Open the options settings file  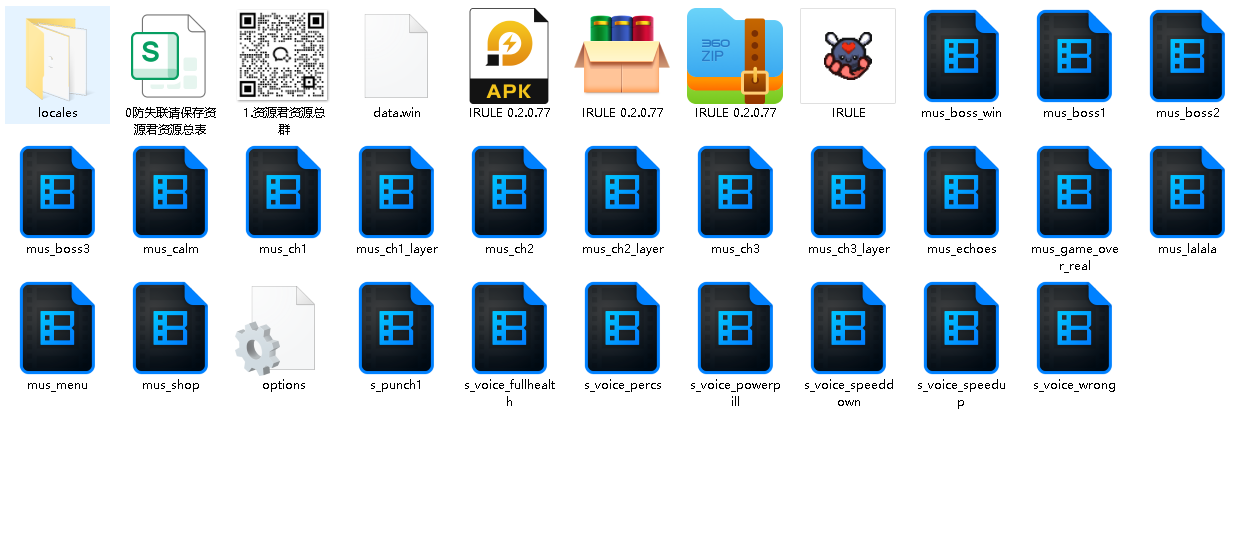283,328
